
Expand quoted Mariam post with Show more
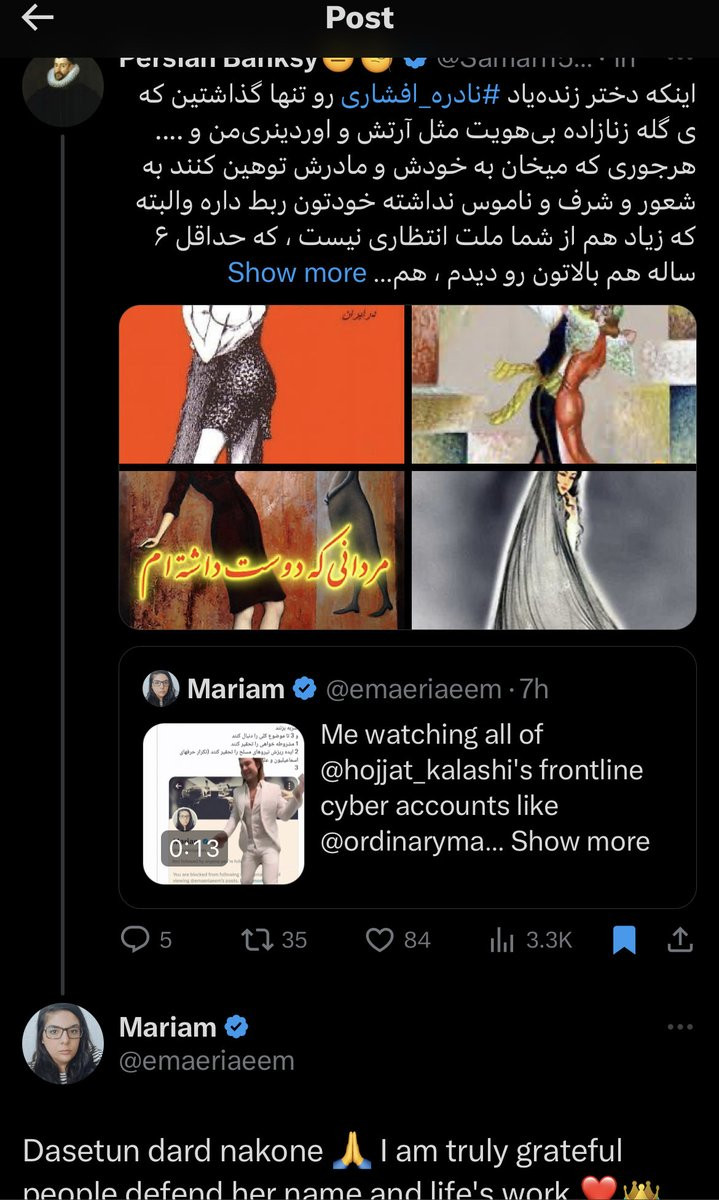[580, 841]
